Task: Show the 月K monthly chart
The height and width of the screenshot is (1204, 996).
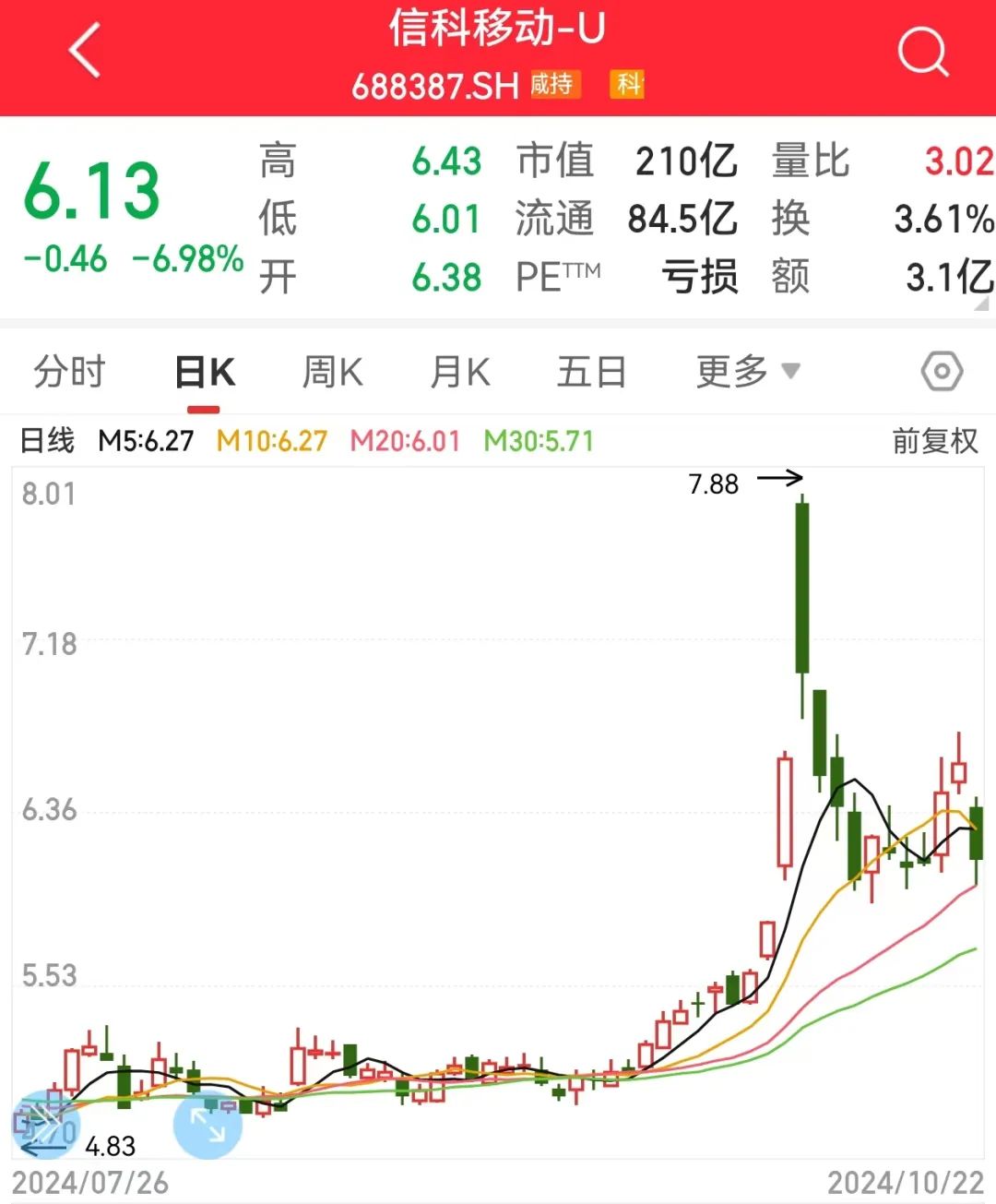Action: point(460,373)
